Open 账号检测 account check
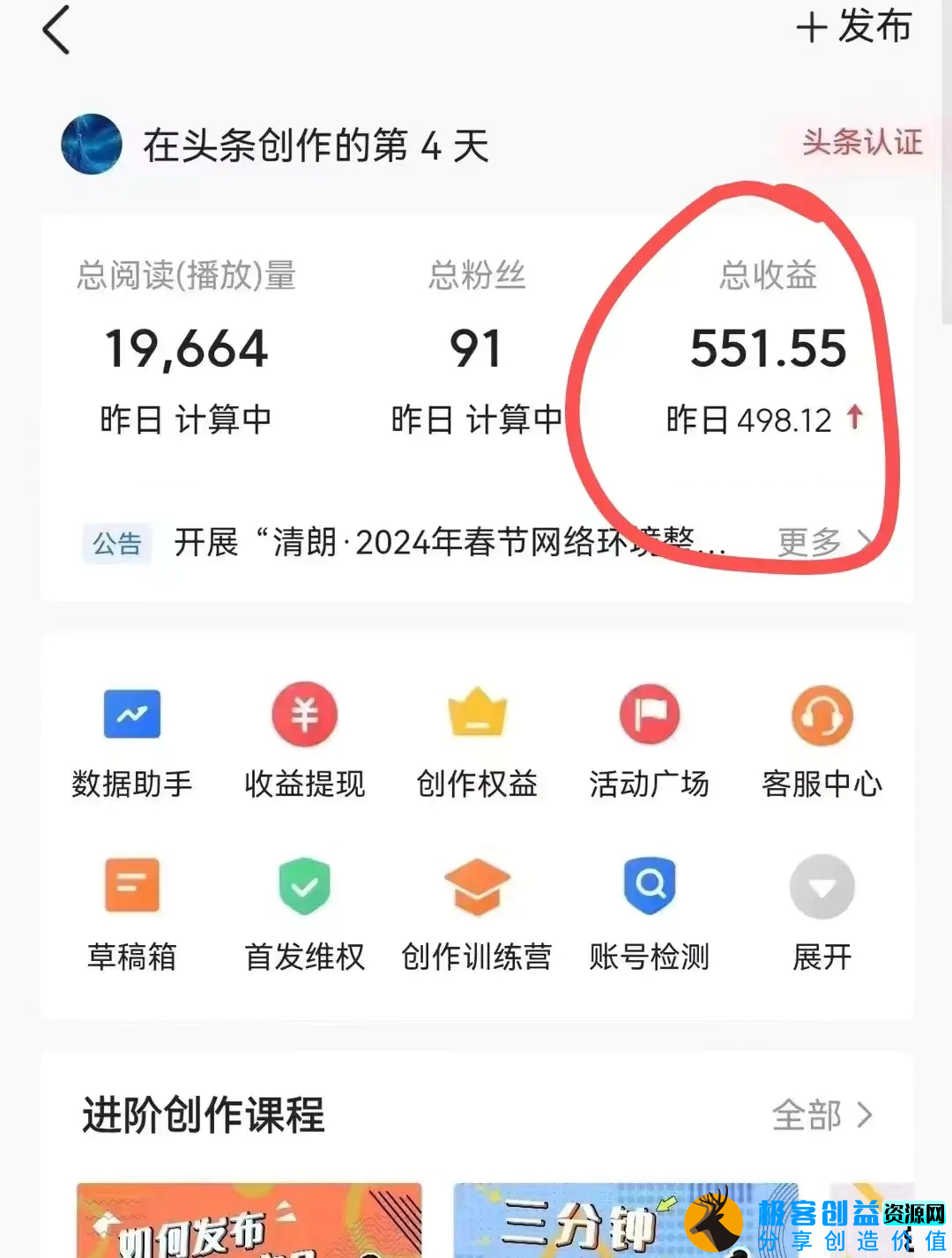This screenshot has height=1258, width=952. (650, 912)
